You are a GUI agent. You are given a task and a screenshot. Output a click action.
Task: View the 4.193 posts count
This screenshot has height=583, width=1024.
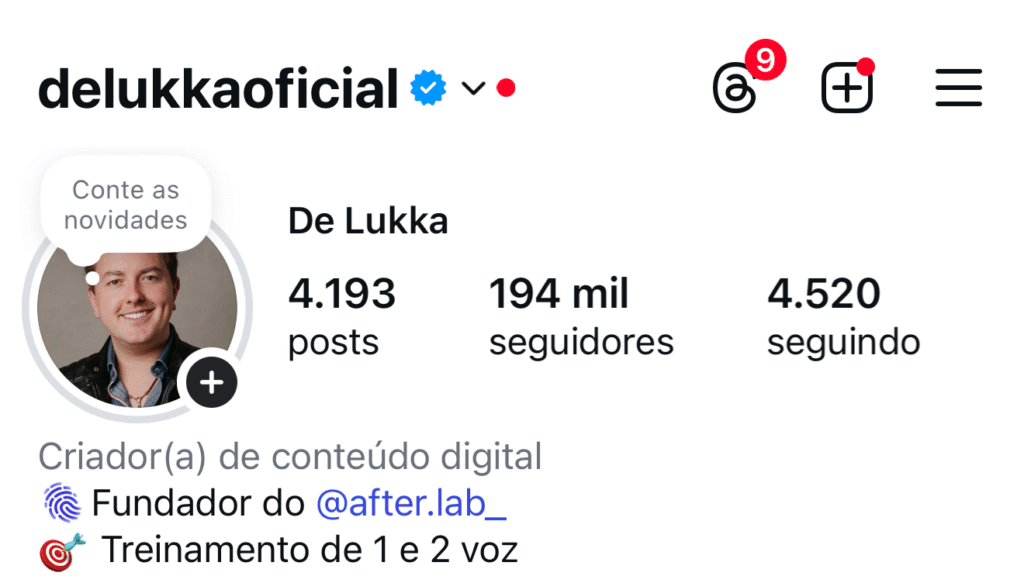click(341, 316)
